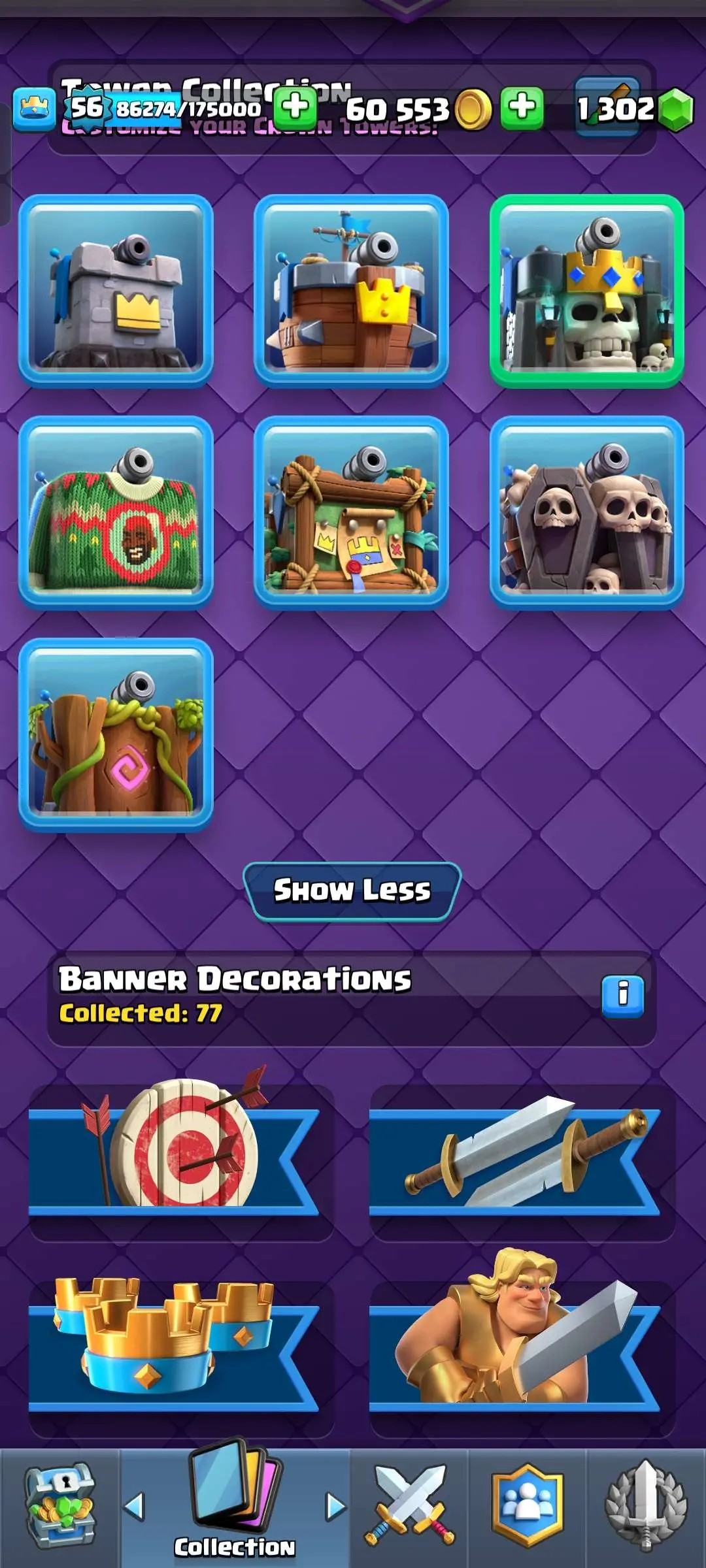Open the clan social tab

click(x=527, y=1507)
